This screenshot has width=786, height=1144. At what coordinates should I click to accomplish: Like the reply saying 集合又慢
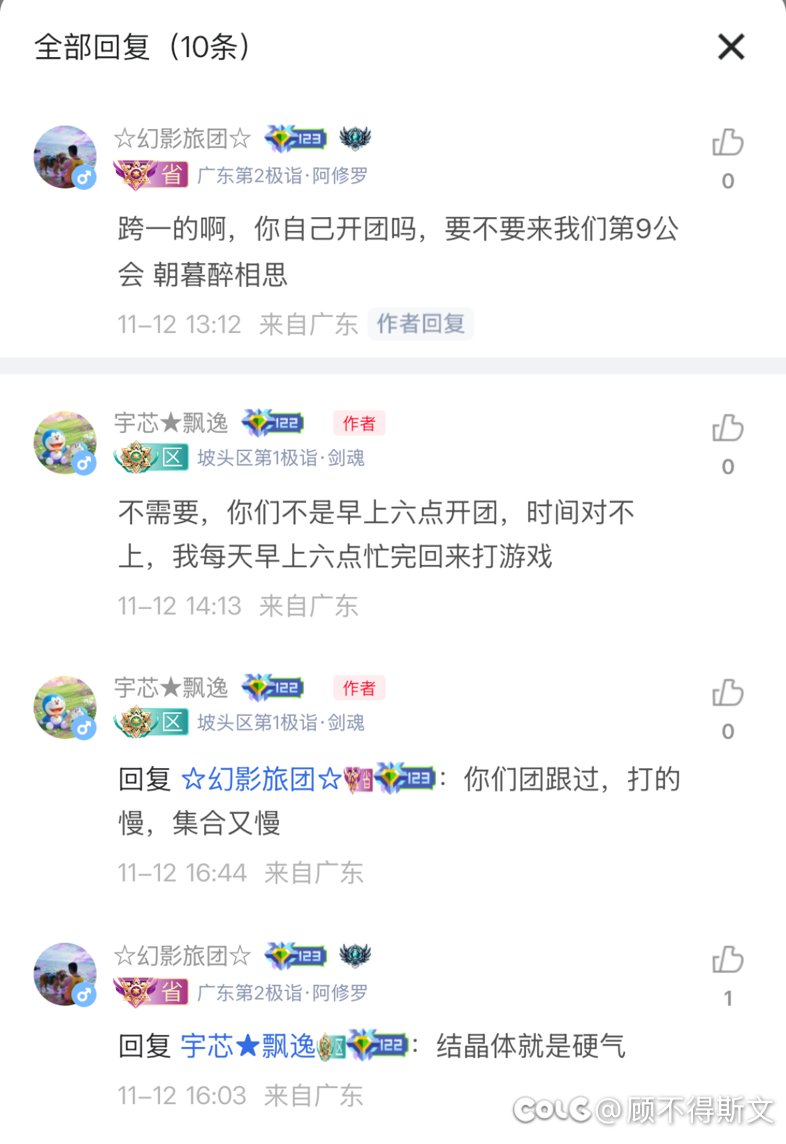click(x=727, y=693)
